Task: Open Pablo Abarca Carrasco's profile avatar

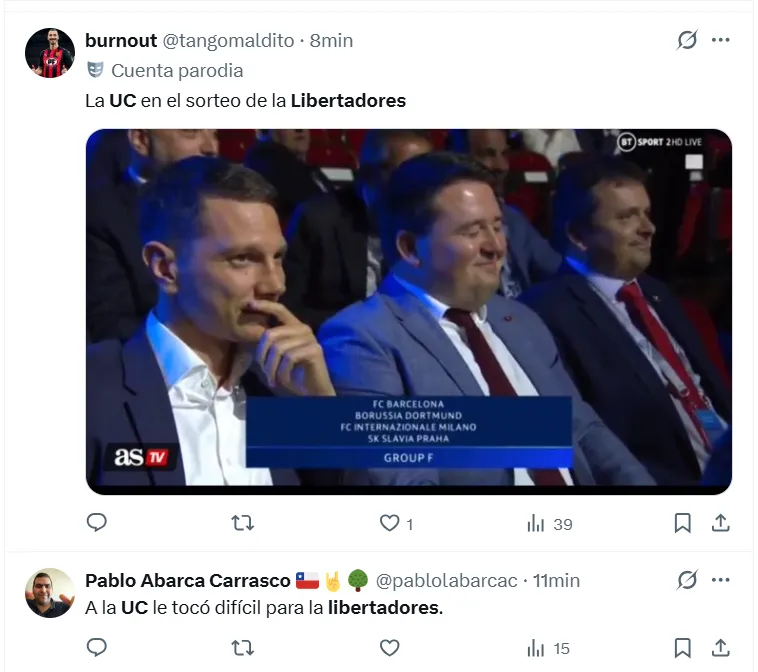Action: [x=50, y=593]
